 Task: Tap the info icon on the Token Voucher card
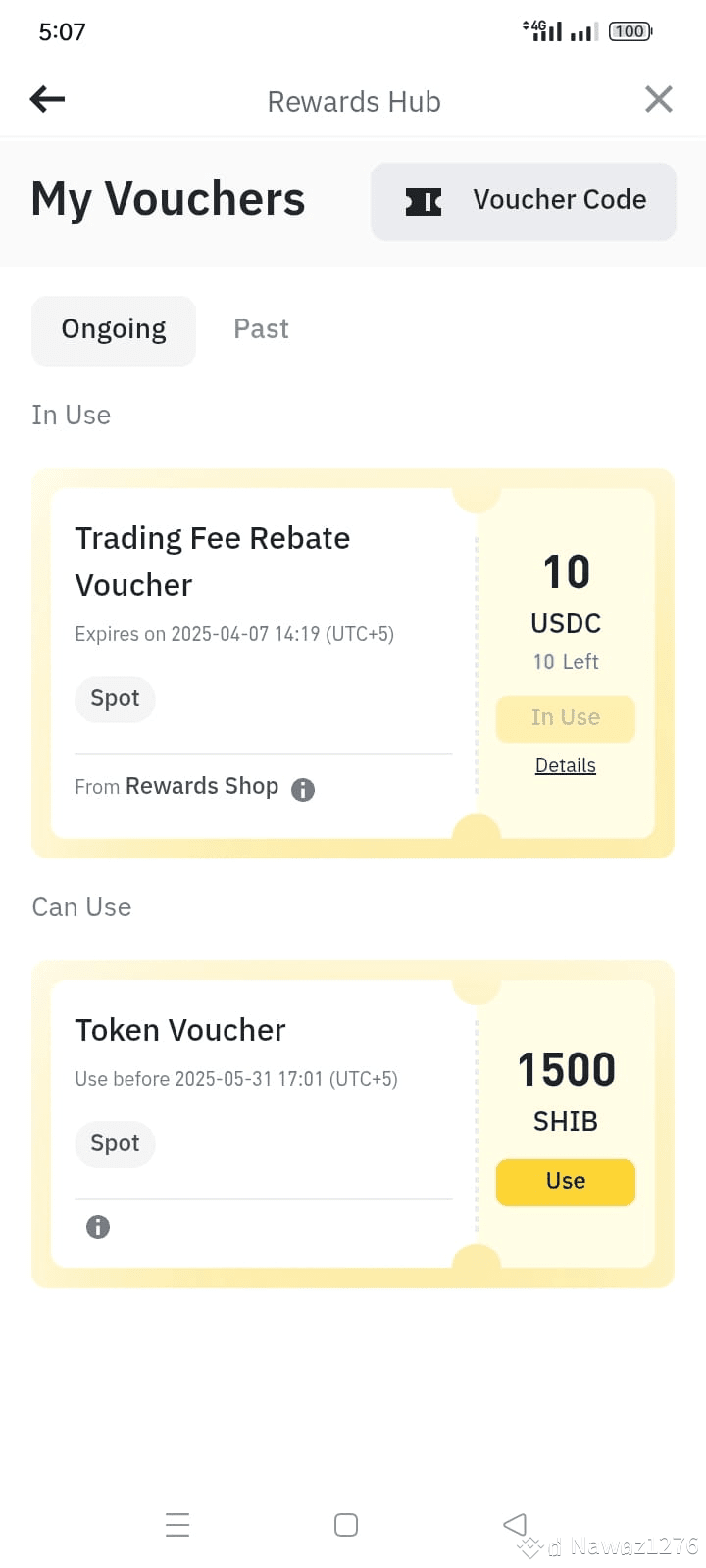[96, 1227]
